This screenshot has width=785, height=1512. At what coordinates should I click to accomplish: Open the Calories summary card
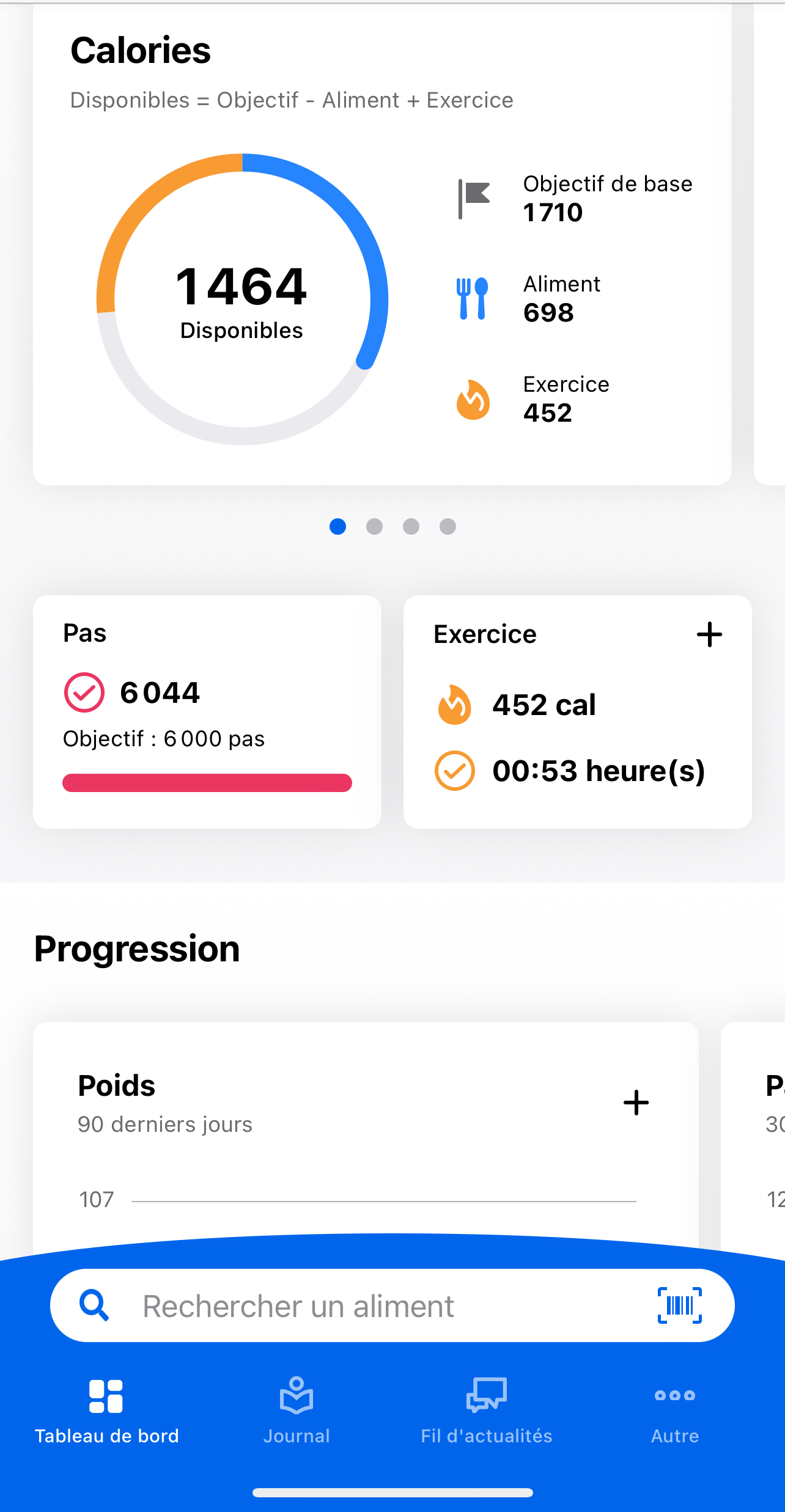click(x=382, y=244)
